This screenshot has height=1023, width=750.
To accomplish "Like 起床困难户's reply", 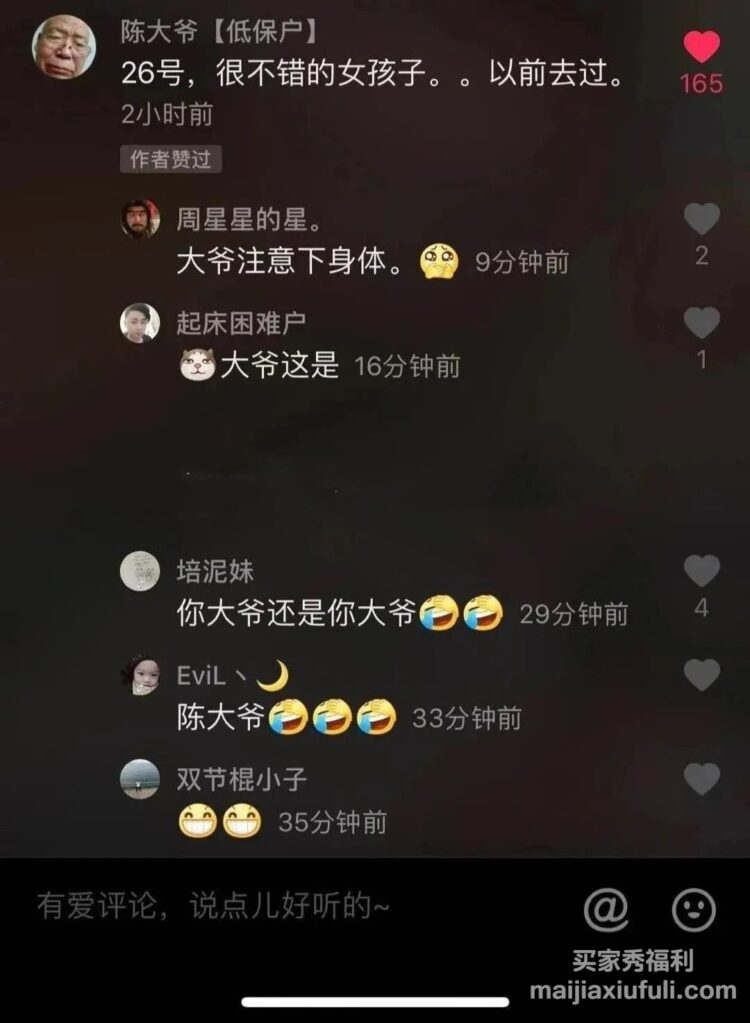I will click(702, 322).
